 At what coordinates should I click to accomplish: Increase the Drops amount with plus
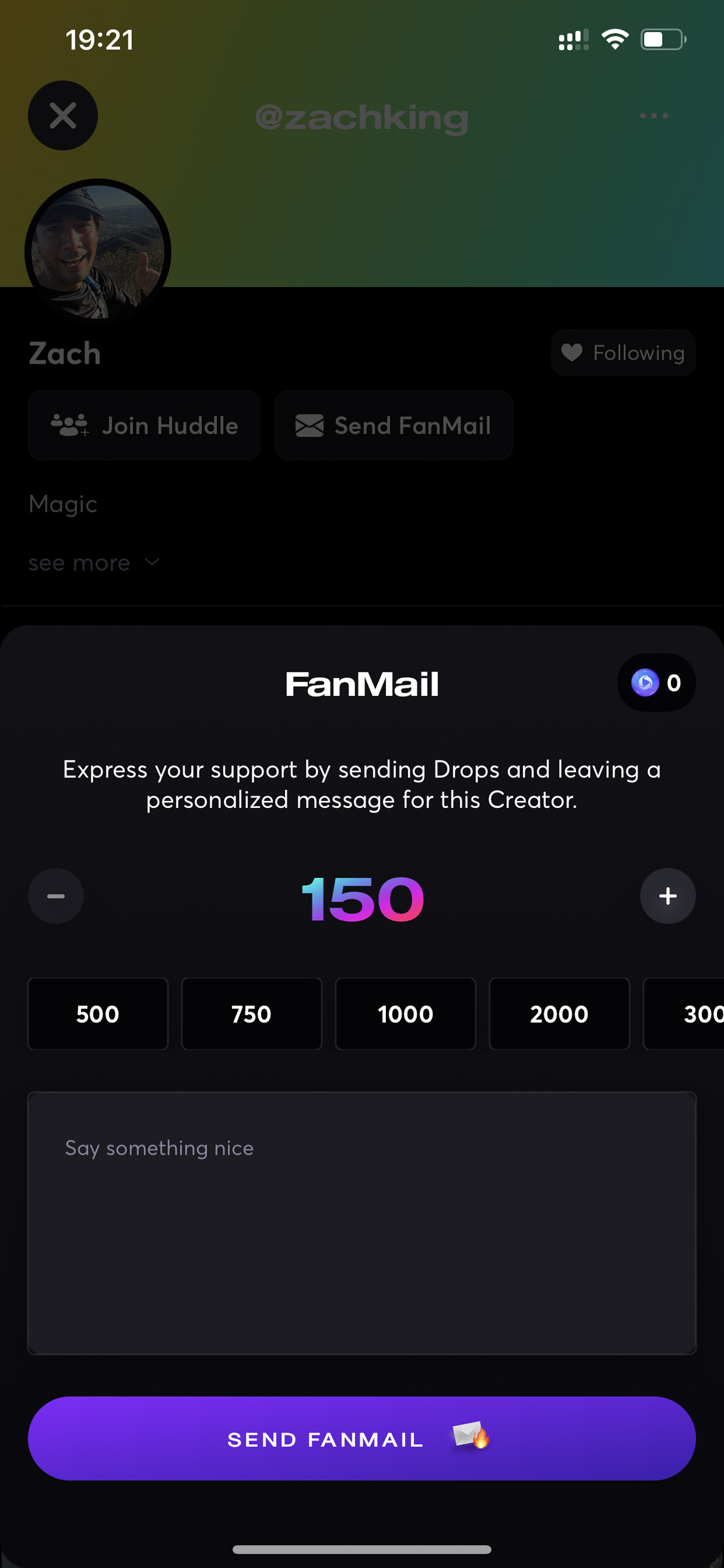tap(667, 896)
